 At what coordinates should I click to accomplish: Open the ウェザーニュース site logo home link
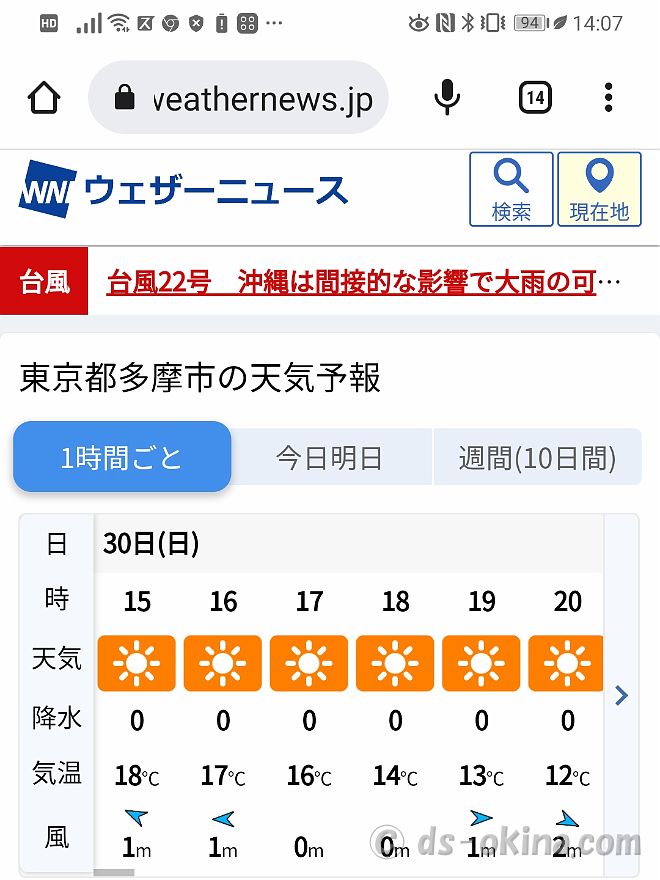pyautogui.click(x=183, y=190)
